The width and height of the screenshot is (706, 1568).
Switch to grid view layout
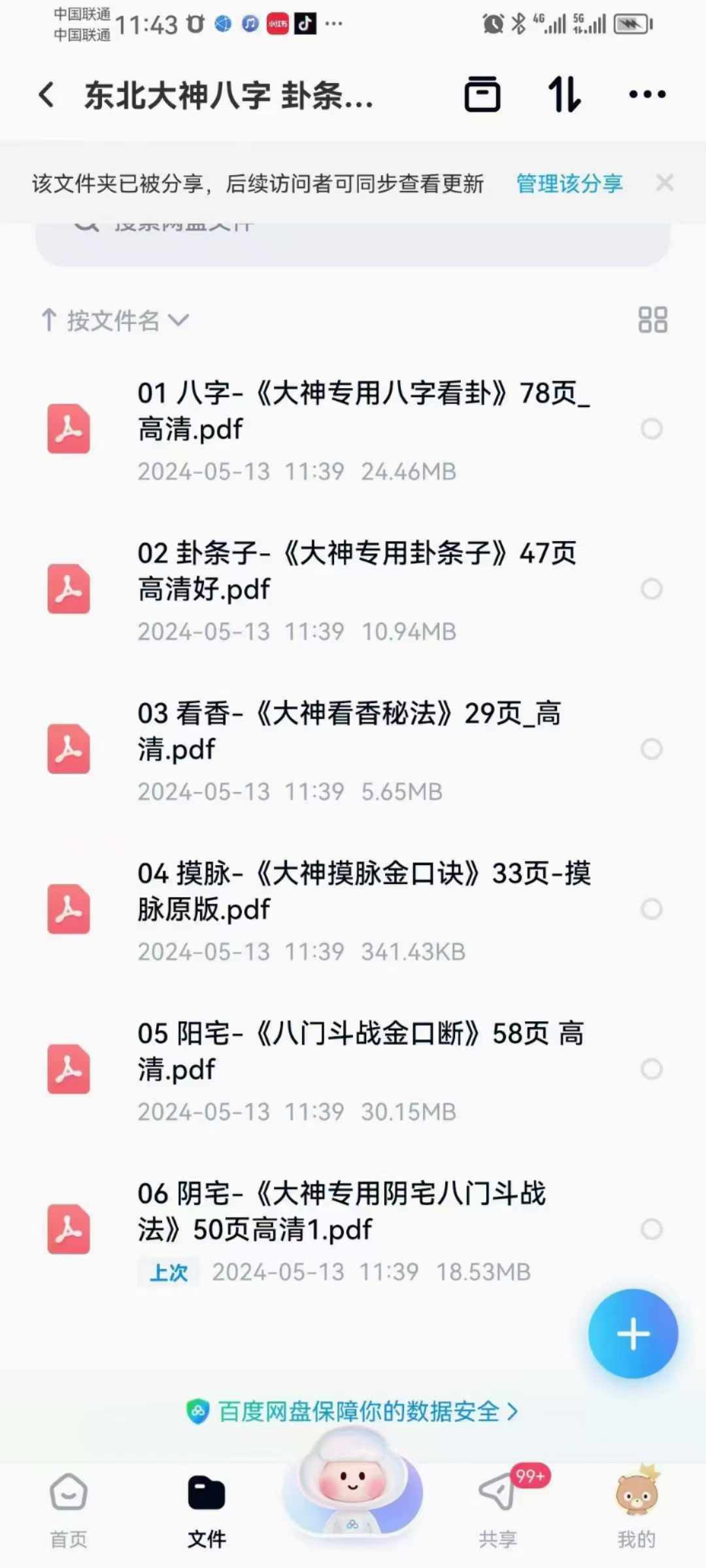pyautogui.click(x=652, y=320)
